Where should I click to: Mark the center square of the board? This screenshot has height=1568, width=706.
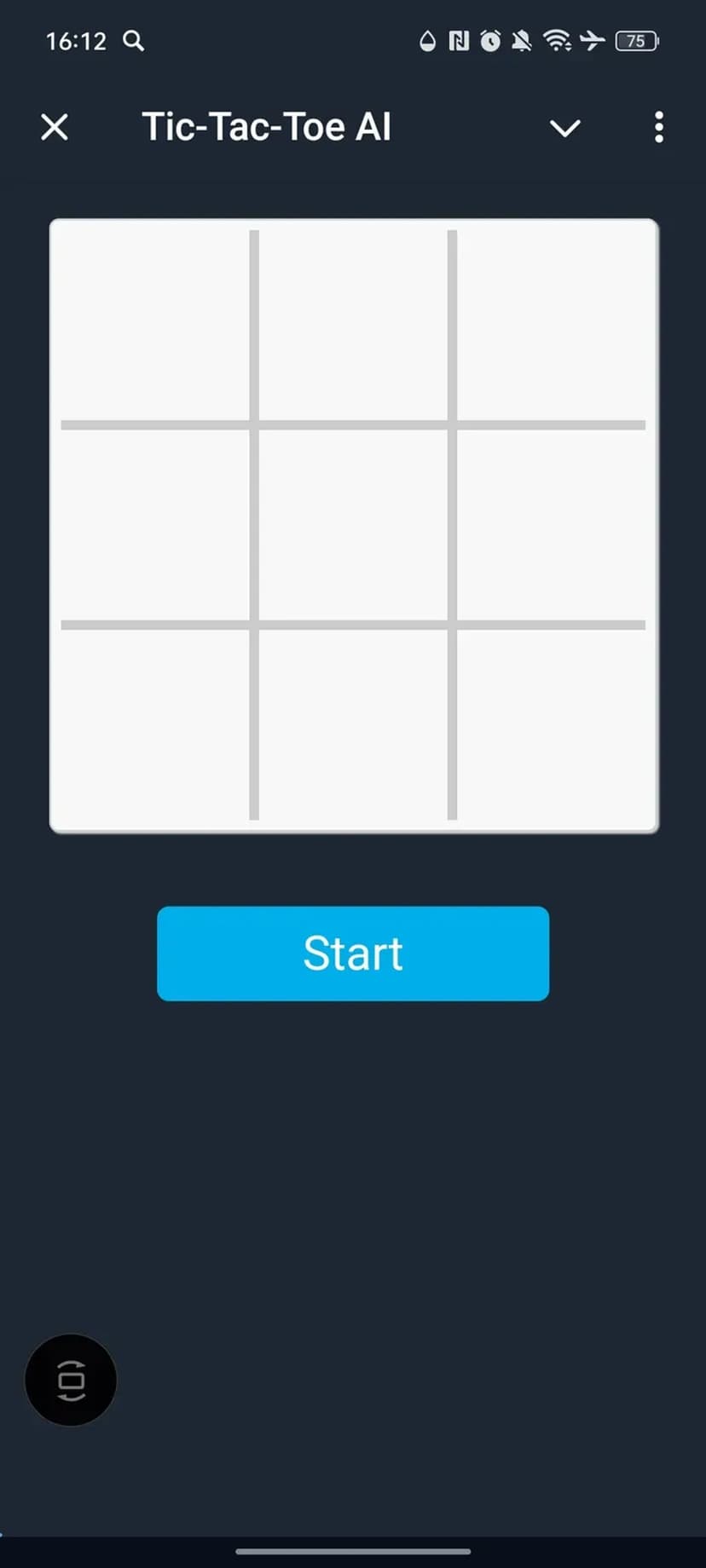click(x=353, y=525)
